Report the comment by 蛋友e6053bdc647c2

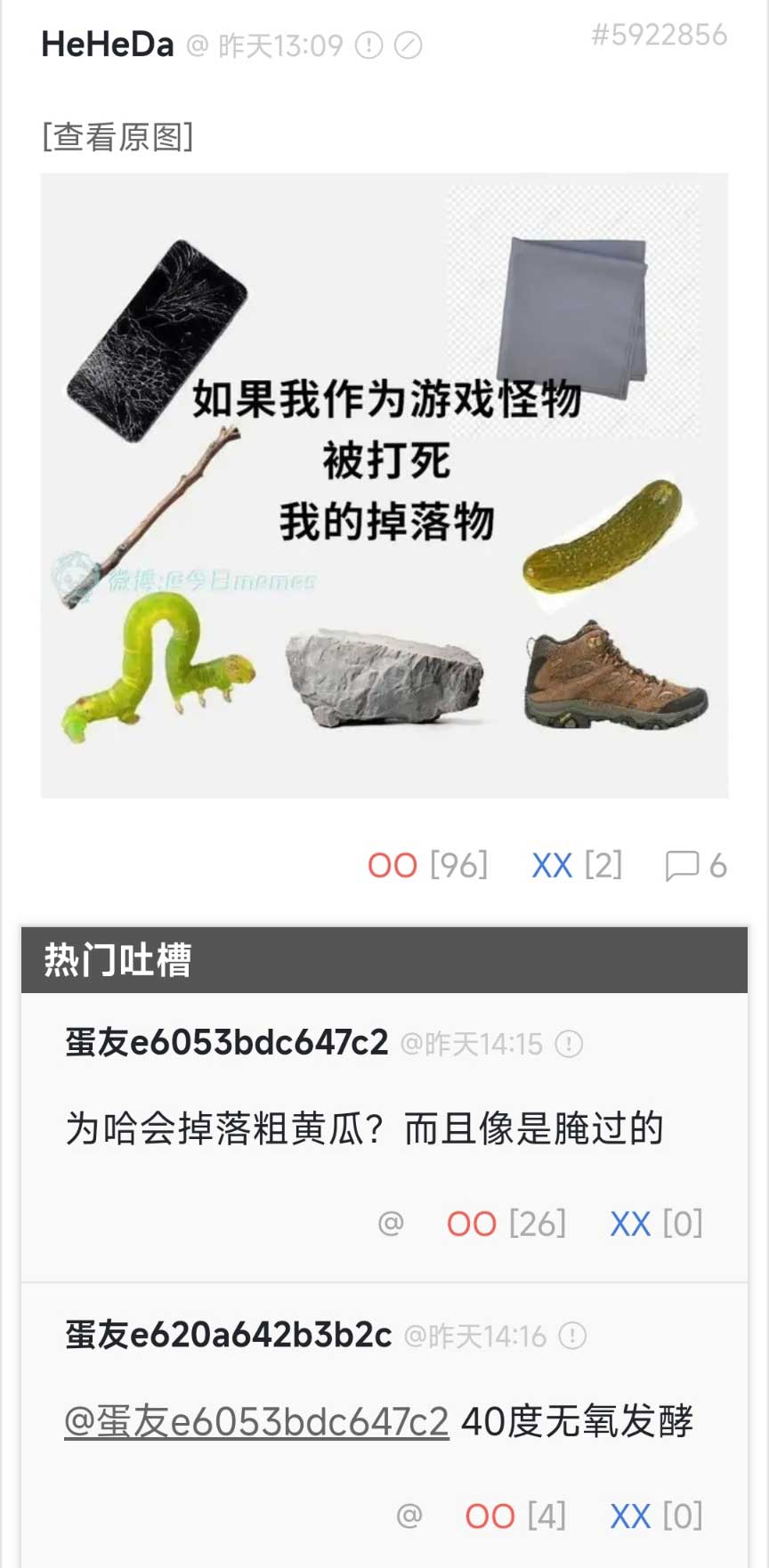click(569, 1044)
